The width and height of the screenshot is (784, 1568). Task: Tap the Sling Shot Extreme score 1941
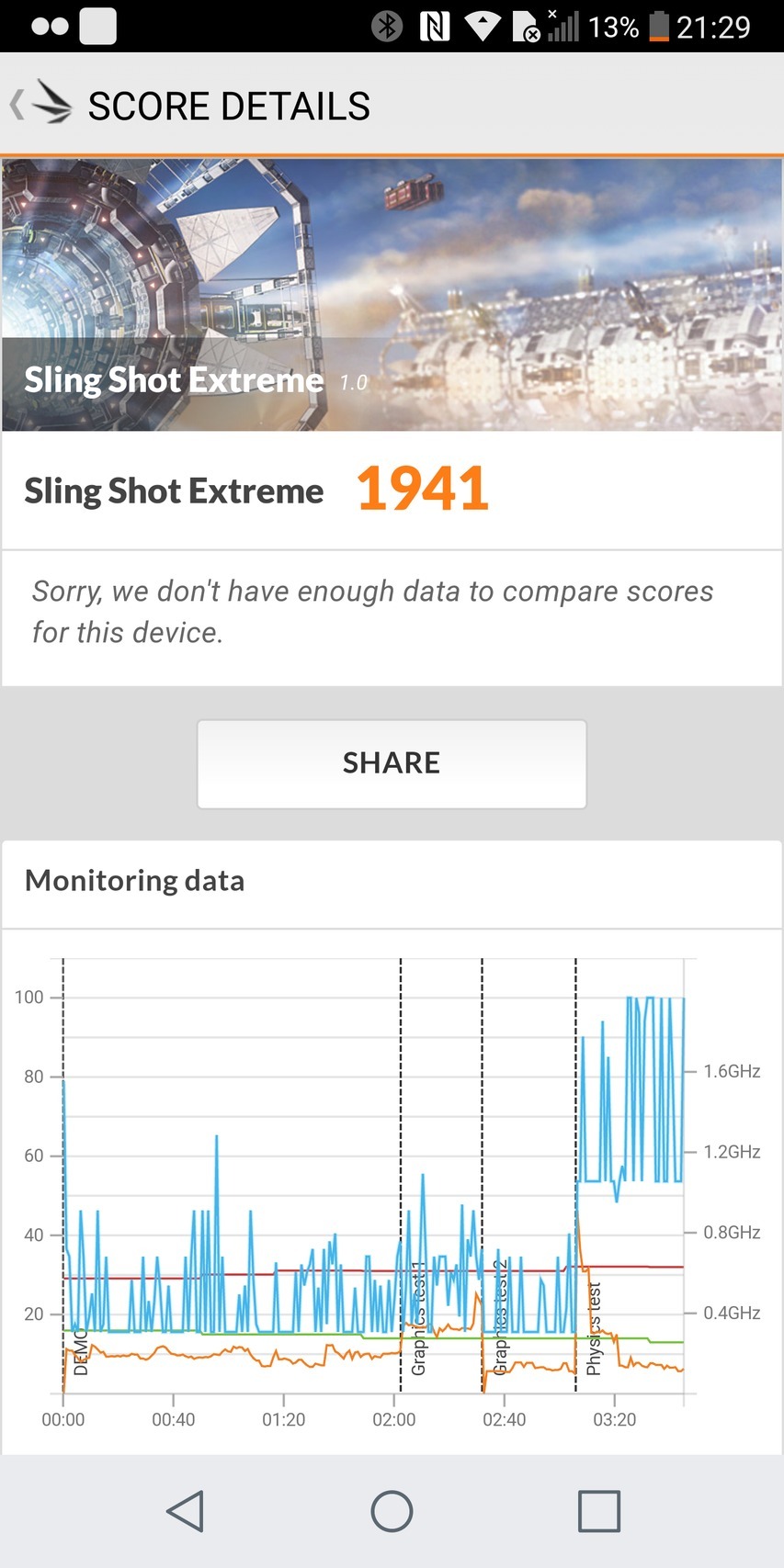[x=422, y=488]
